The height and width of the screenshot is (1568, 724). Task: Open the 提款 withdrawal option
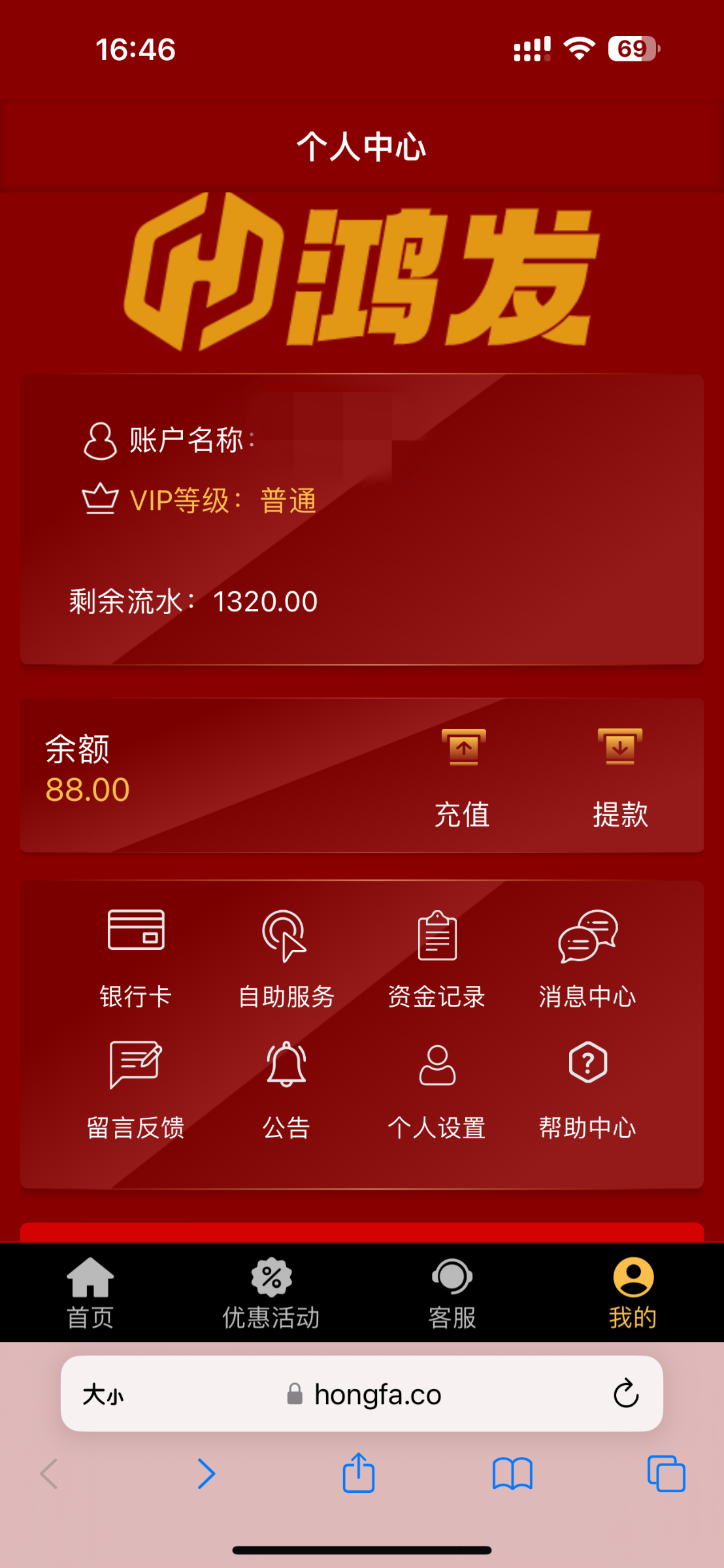point(619,777)
